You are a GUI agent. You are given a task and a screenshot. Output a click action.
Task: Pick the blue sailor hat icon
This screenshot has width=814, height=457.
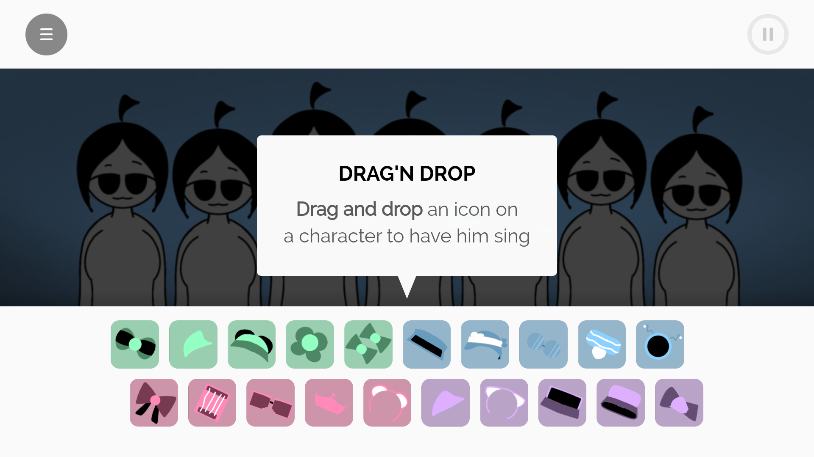(485, 344)
